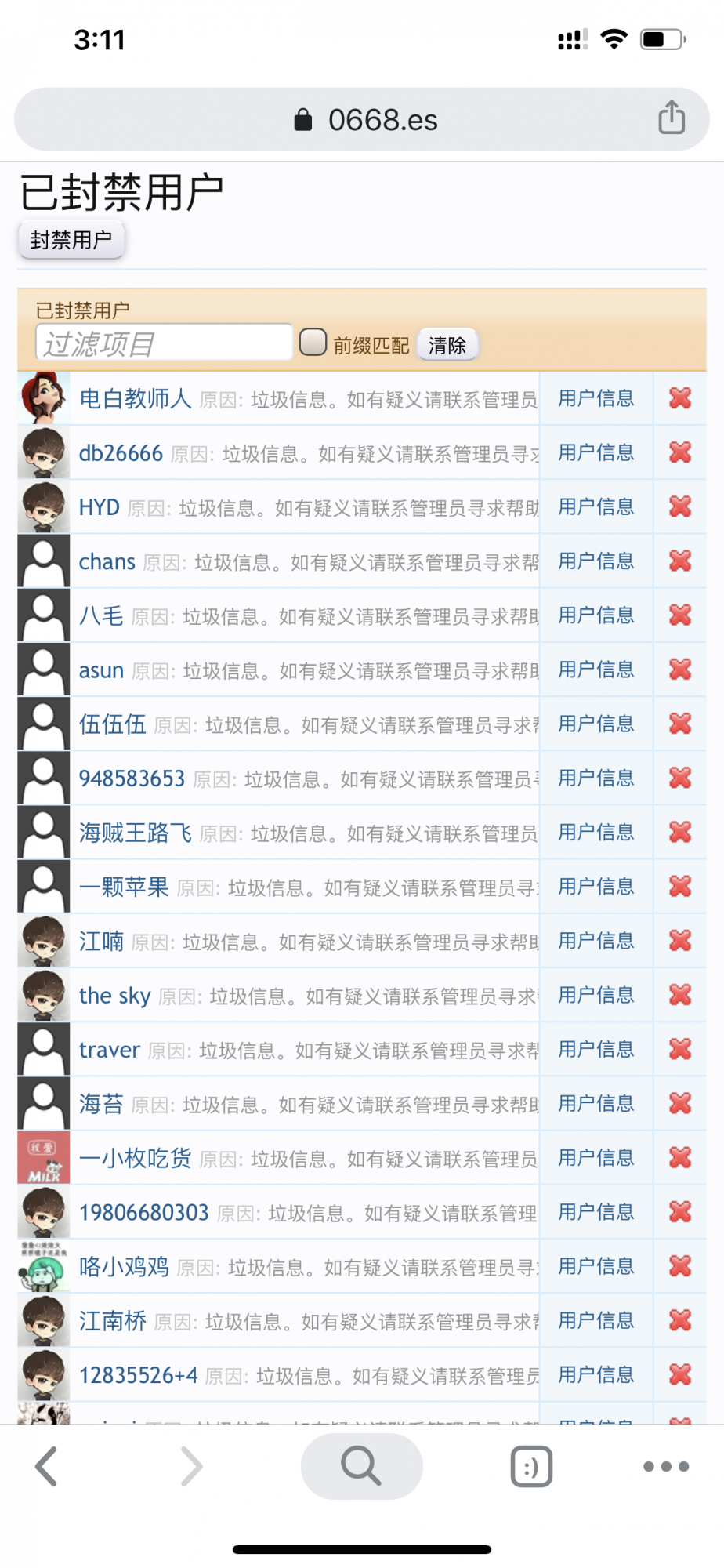The height and width of the screenshot is (1568, 724).
Task: Open 19806680303 username link
Action: point(144,1213)
